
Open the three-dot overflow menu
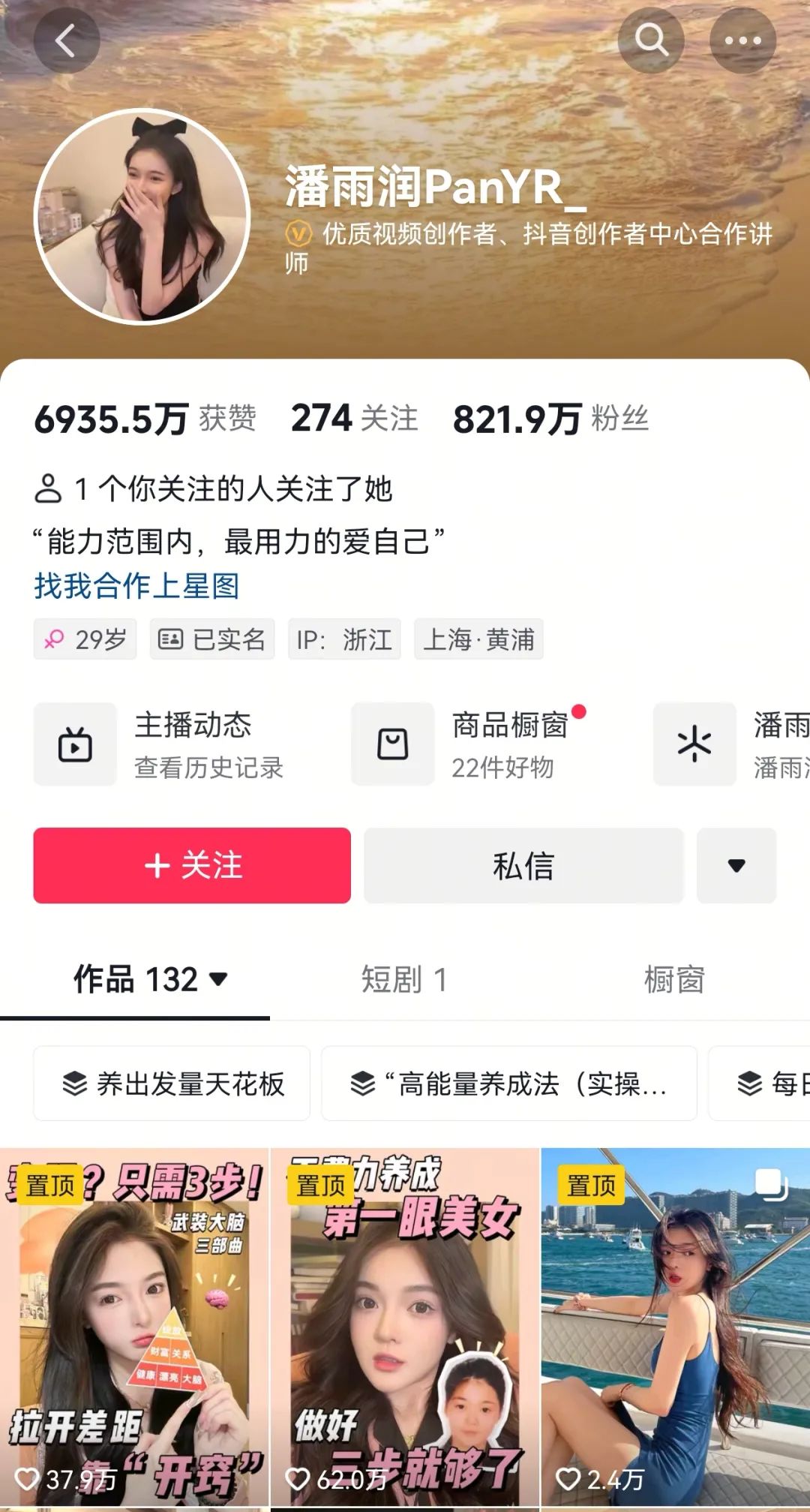tap(742, 41)
